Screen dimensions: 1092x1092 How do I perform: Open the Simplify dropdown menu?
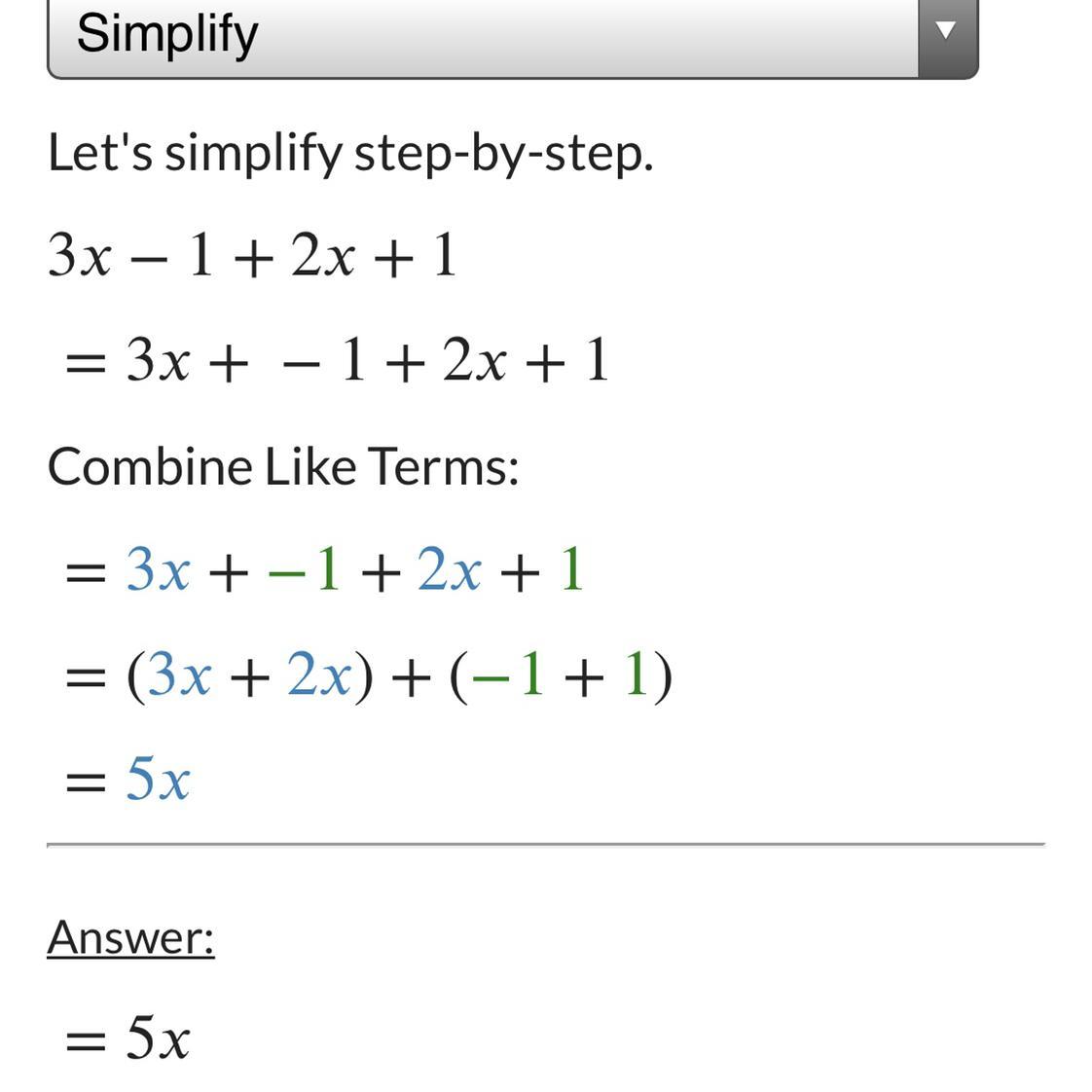[x=945, y=33]
